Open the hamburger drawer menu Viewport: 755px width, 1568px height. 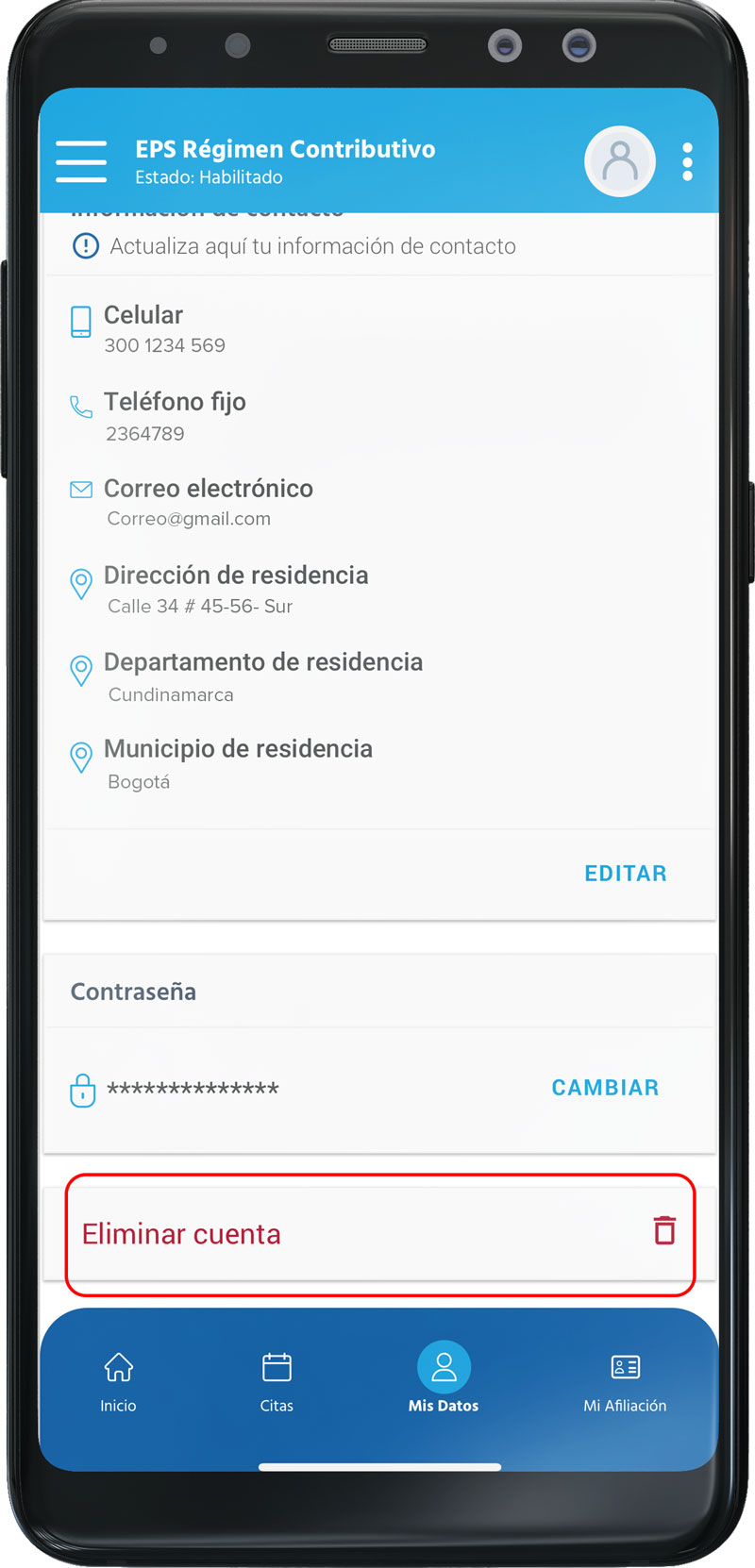(81, 161)
